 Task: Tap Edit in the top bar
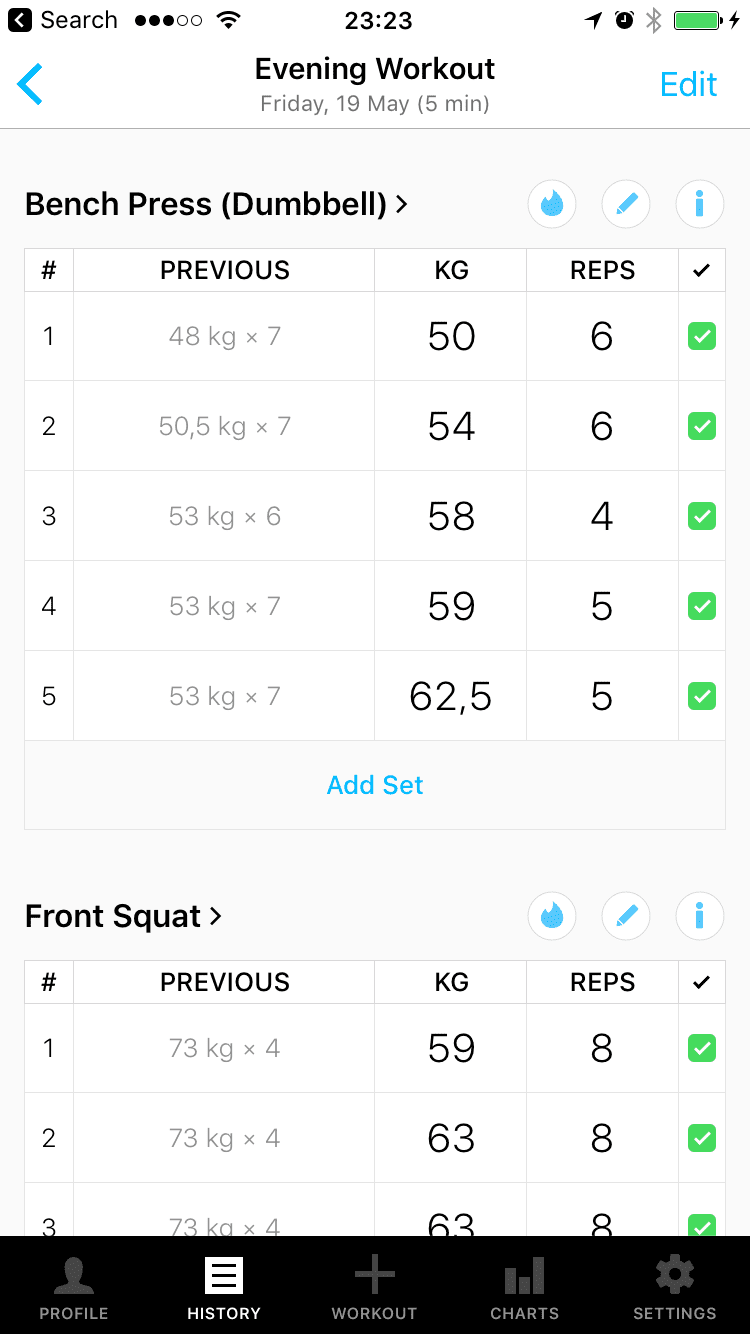coord(688,84)
